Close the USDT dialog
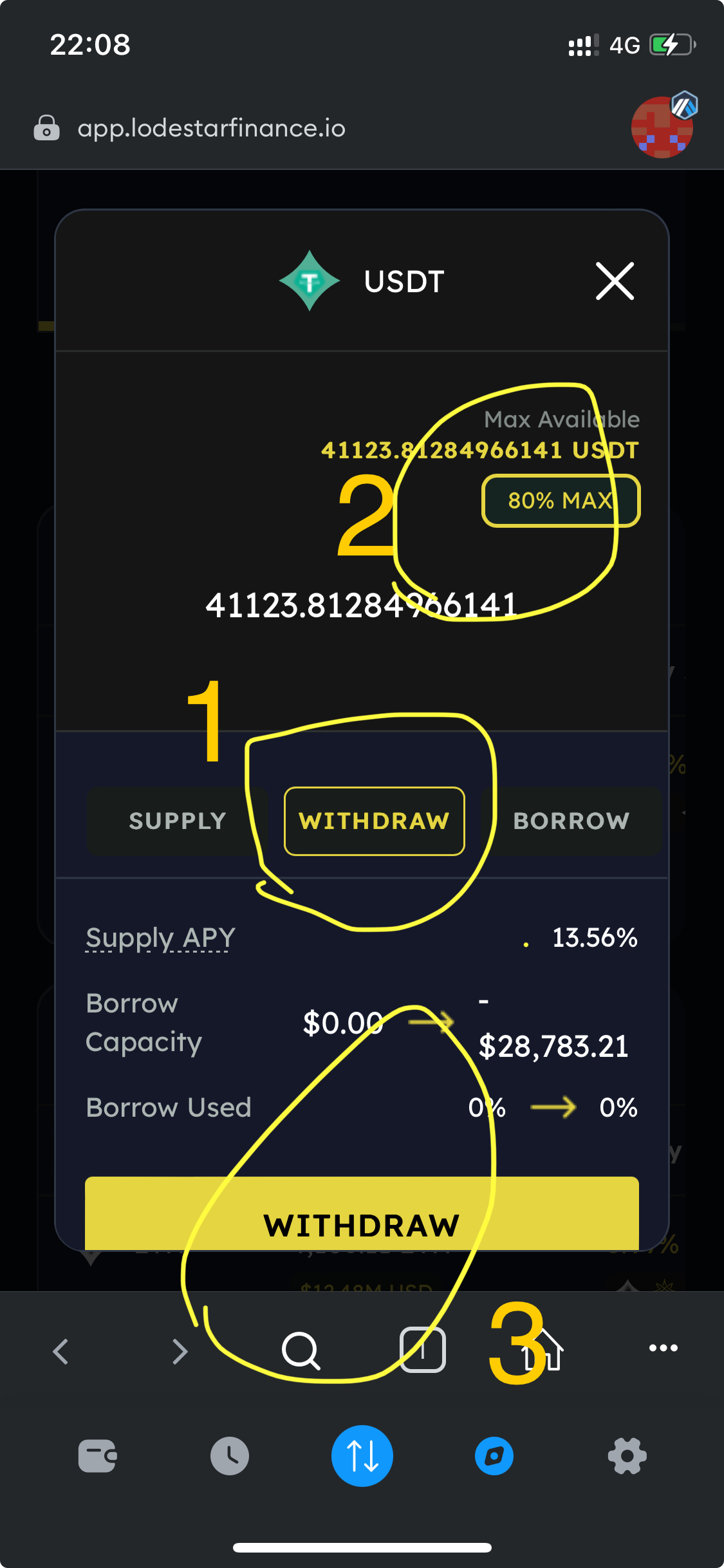724x1568 pixels. point(615,281)
